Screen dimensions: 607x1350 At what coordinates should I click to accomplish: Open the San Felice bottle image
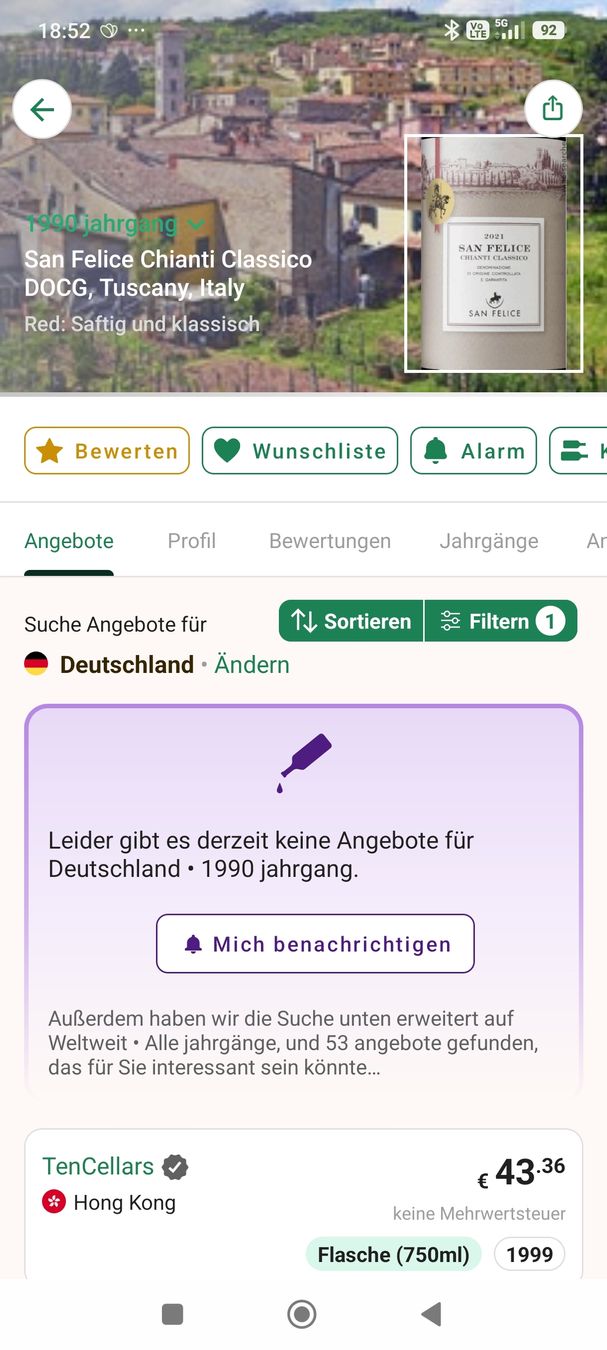[x=493, y=254]
